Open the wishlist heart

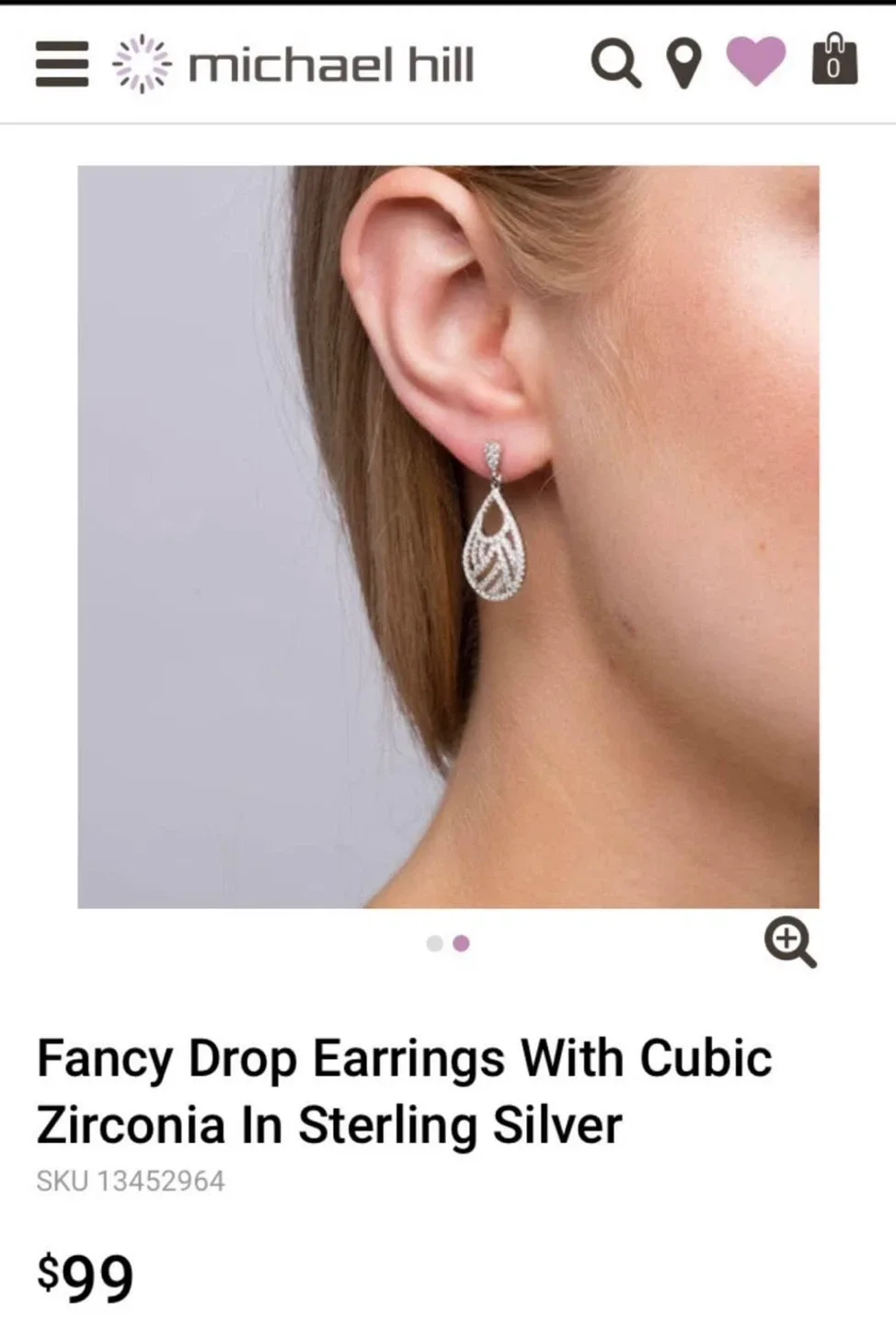pos(756,63)
